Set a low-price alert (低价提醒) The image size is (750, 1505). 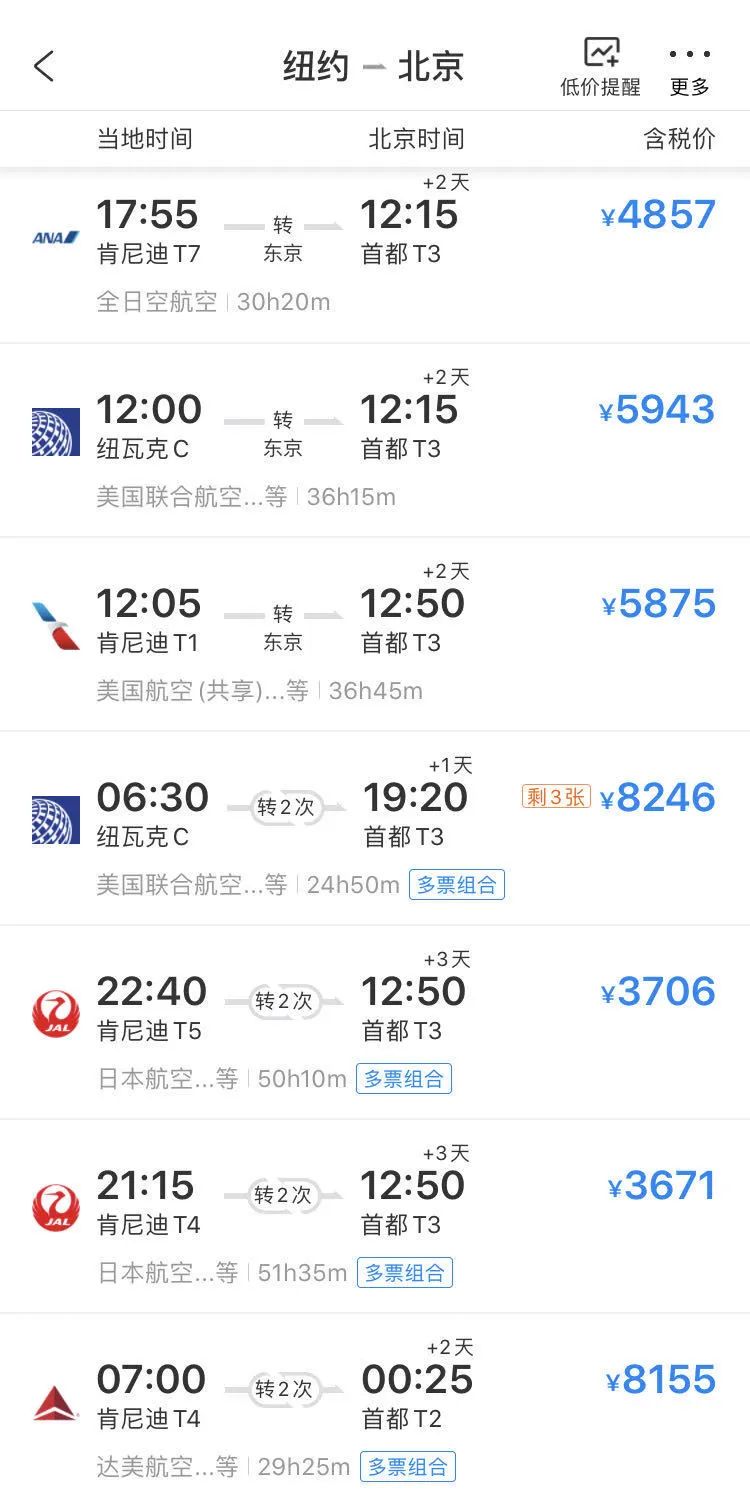pos(600,68)
